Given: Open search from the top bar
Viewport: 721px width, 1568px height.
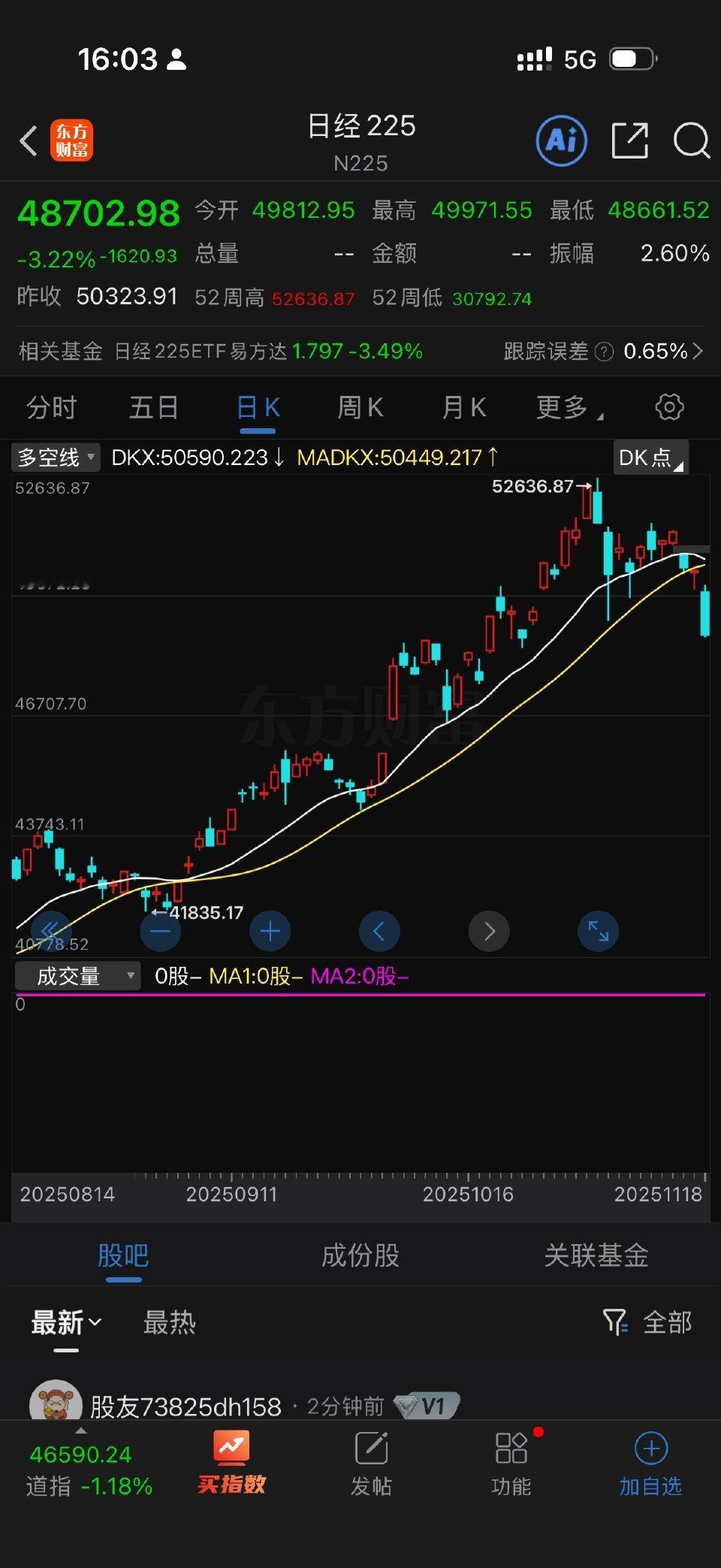Looking at the screenshot, I should pyautogui.click(x=692, y=140).
